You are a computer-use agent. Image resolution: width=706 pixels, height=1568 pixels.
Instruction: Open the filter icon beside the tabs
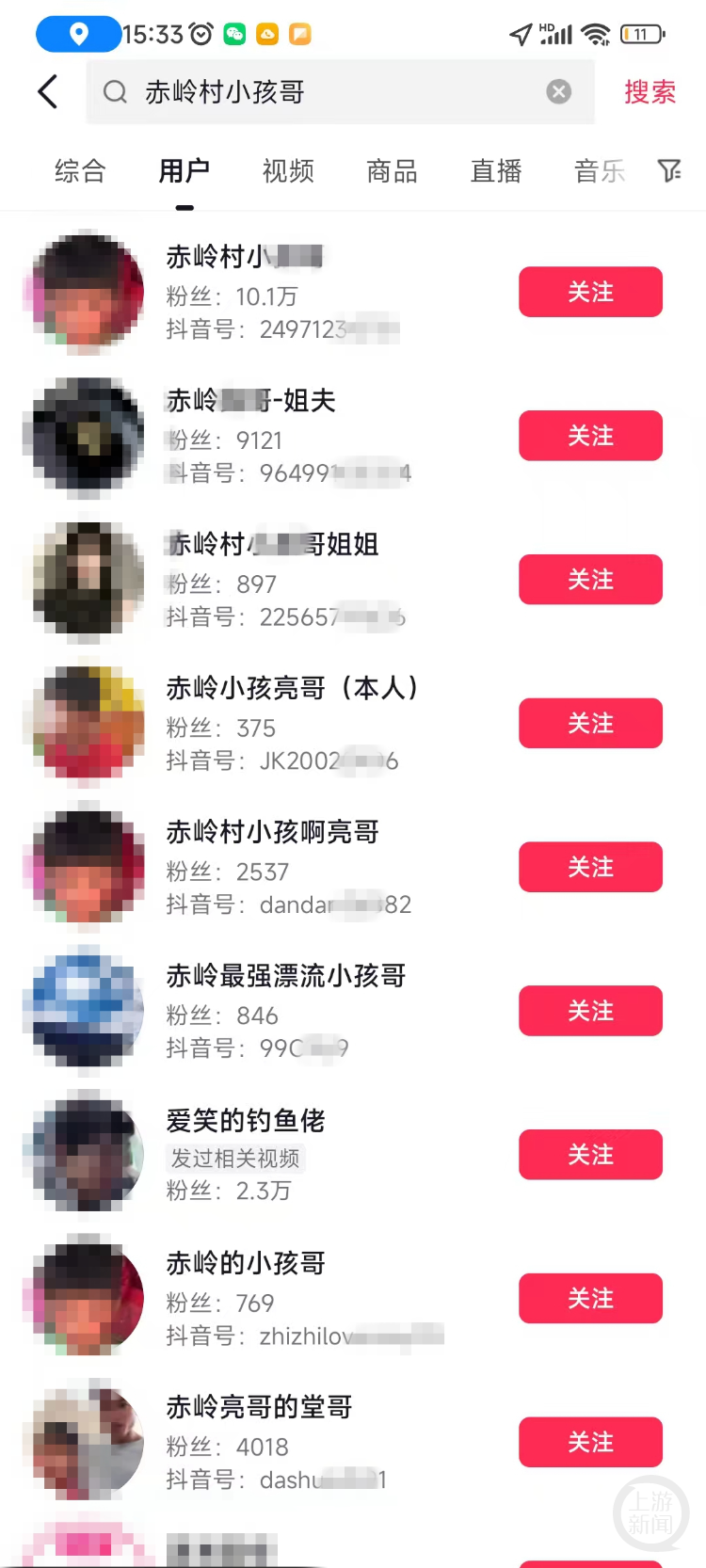click(669, 170)
